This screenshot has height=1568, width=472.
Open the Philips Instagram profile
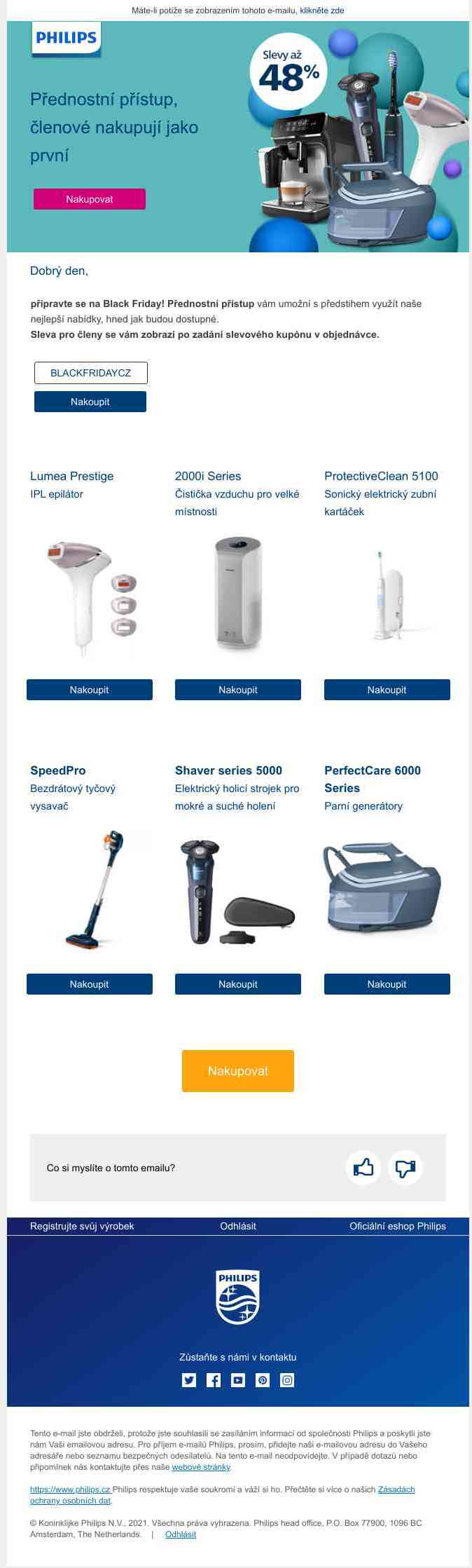tap(287, 1380)
